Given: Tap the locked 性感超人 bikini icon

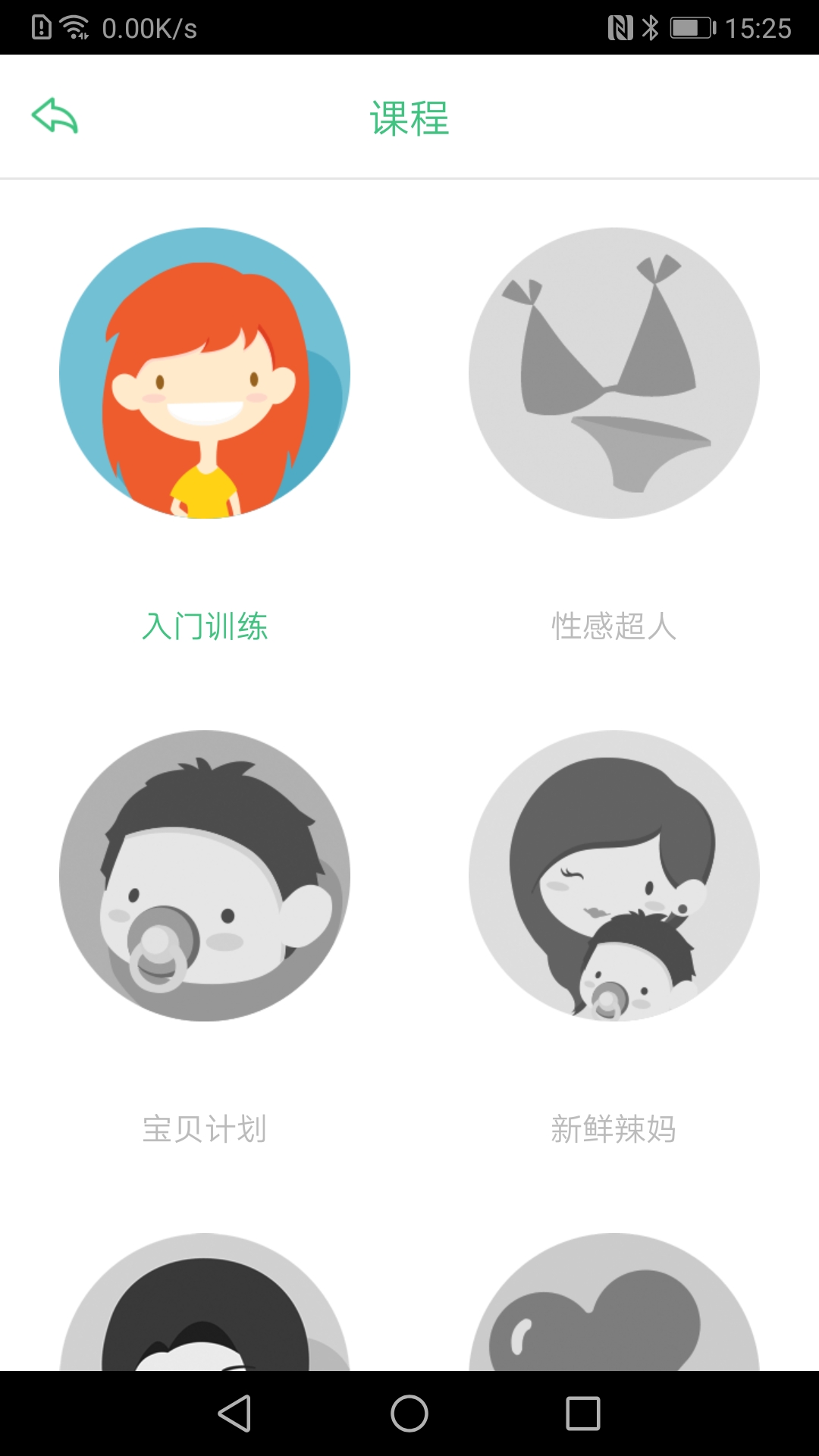Looking at the screenshot, I should click(614, 373).
